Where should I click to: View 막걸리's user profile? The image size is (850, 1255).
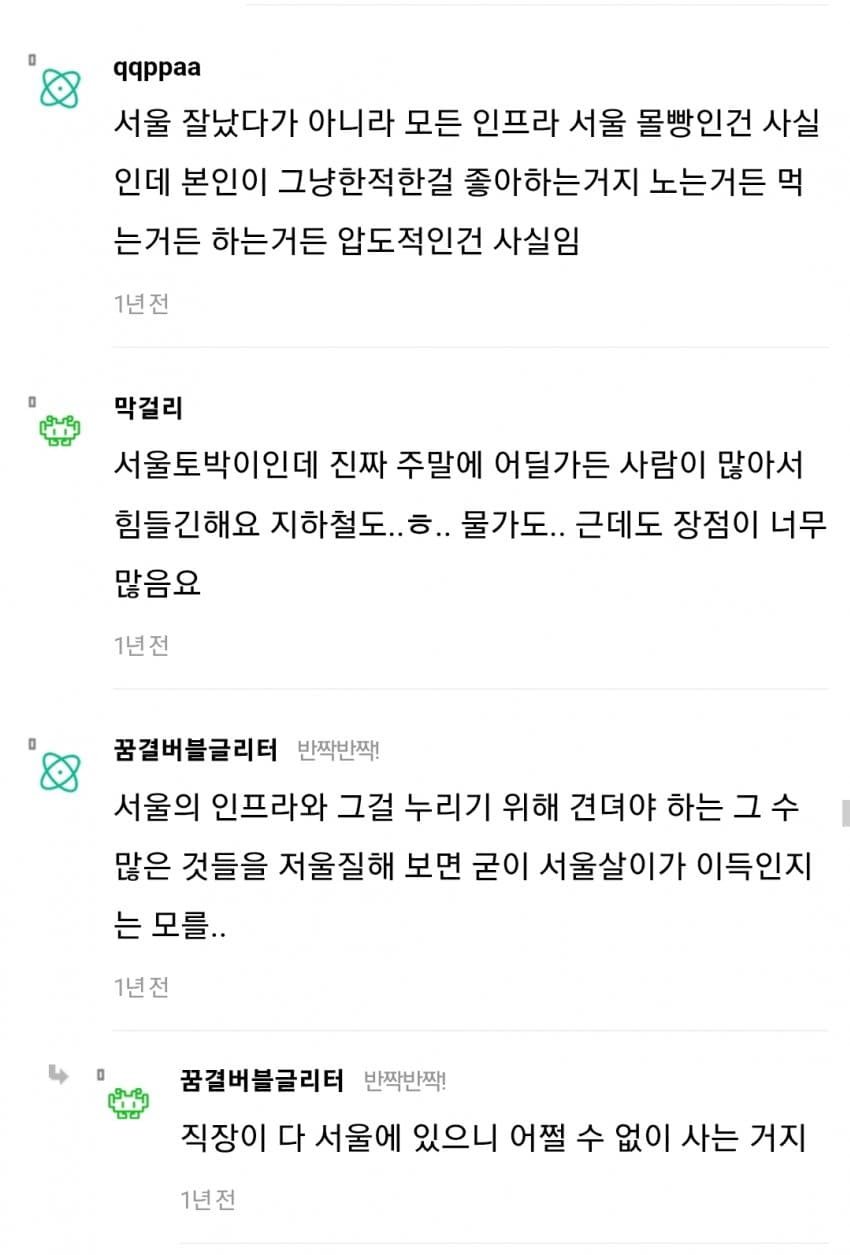pyautogui.click(x=149, y=409)
